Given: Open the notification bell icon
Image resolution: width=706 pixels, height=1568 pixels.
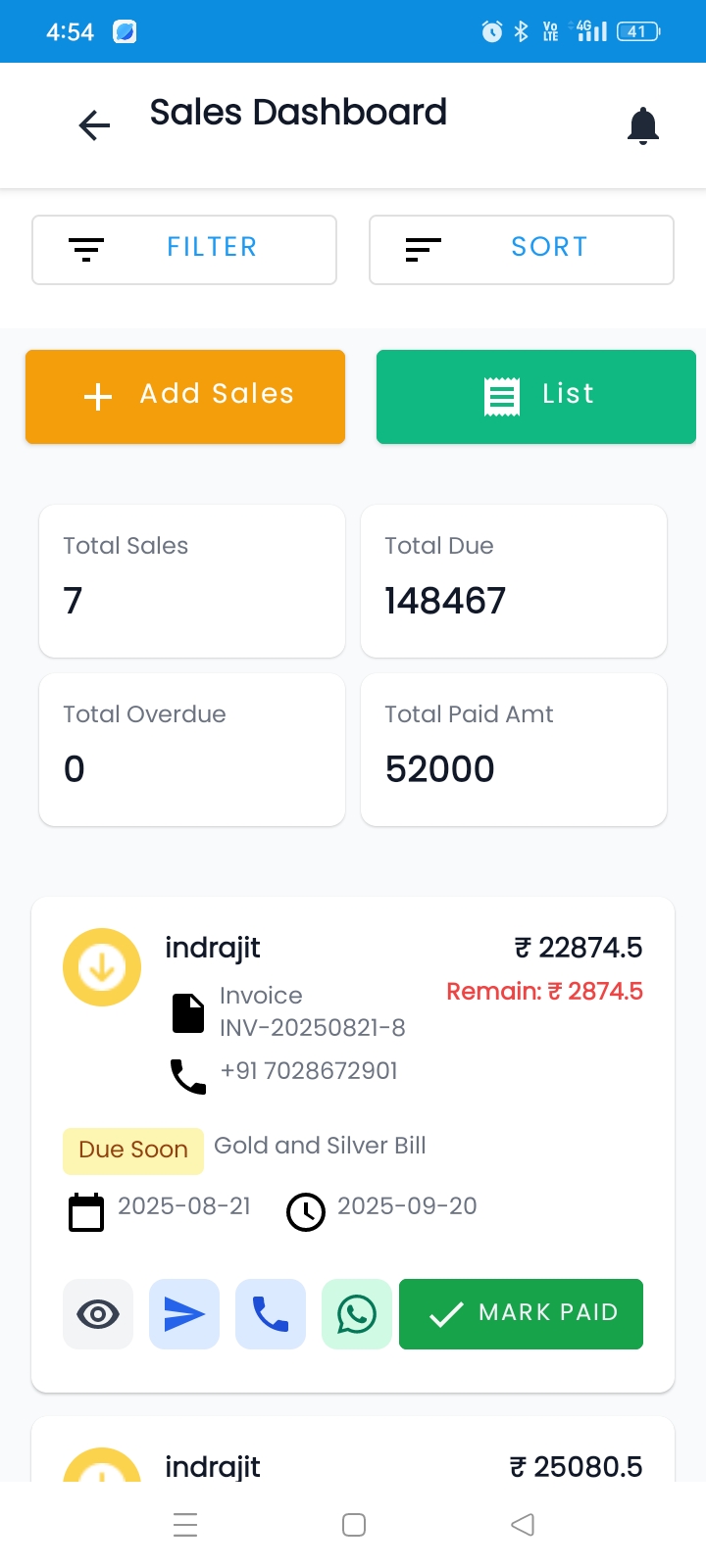Looking at the screenshot, I should (642, 124).
